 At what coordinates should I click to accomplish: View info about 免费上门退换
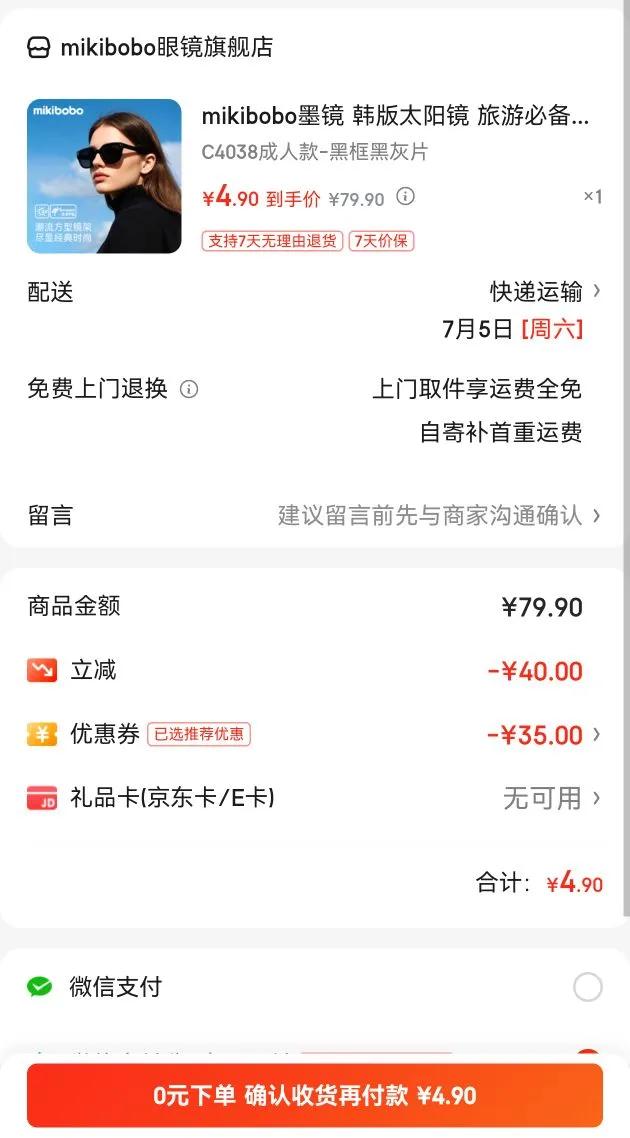189,389
